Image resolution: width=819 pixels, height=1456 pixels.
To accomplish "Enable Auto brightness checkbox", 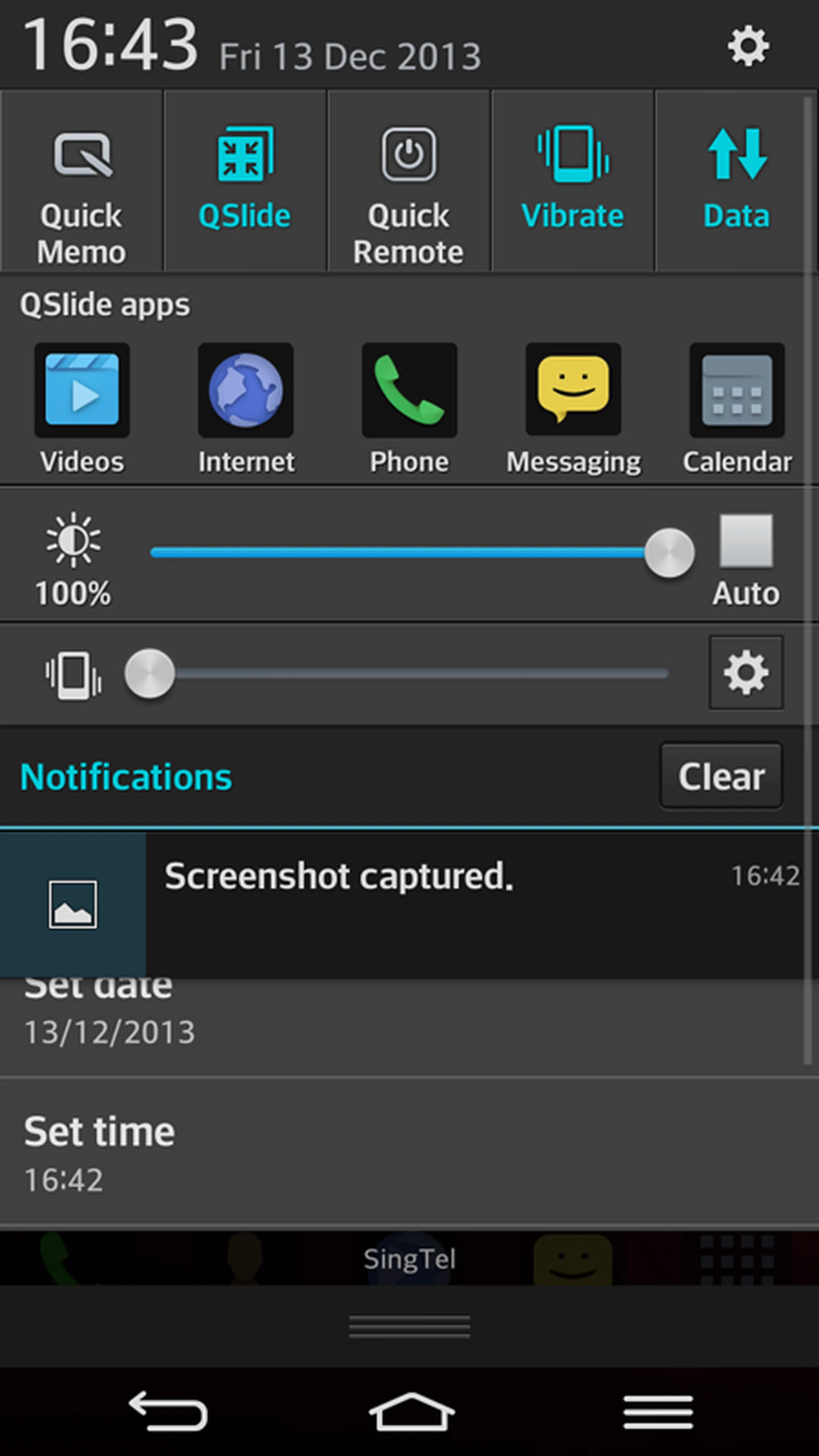I will tap(746, 541).
